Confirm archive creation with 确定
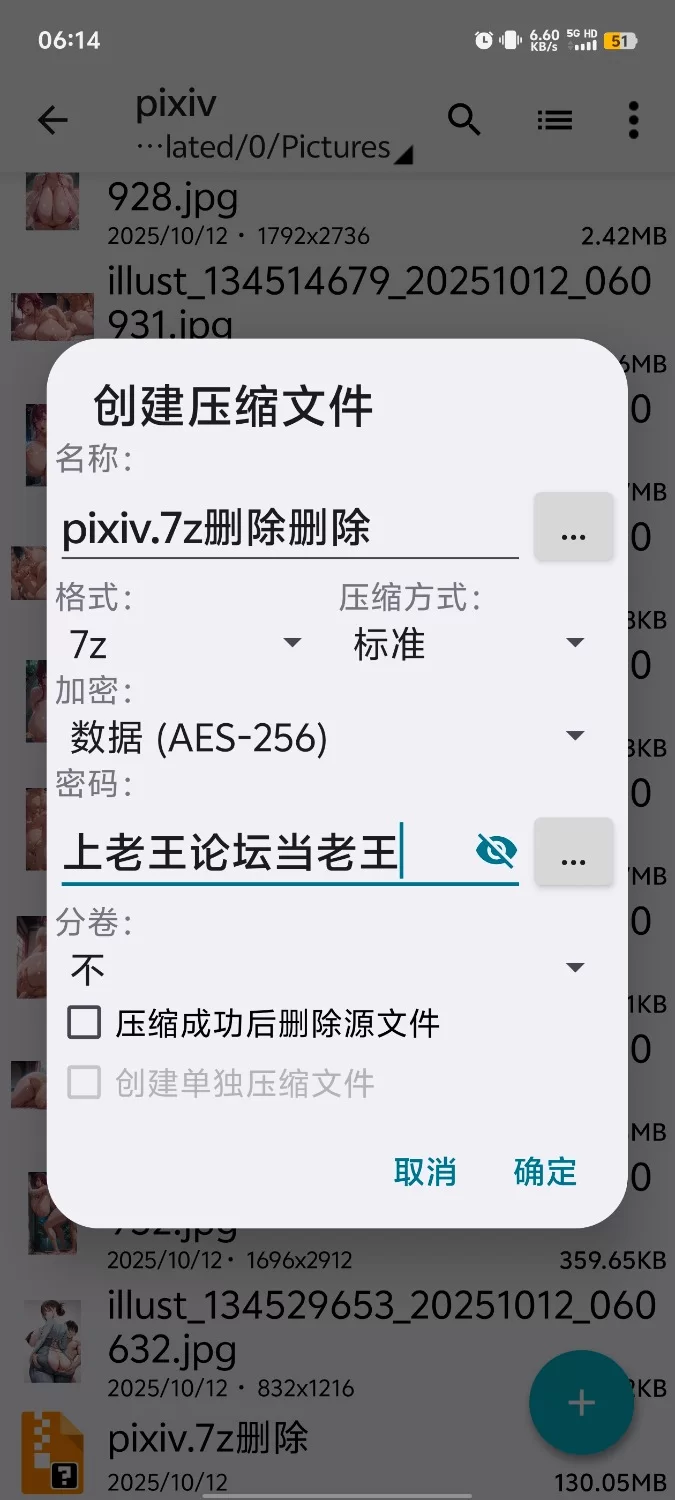Viewport: 675px width, 1500px height. tap(545, 1172)
